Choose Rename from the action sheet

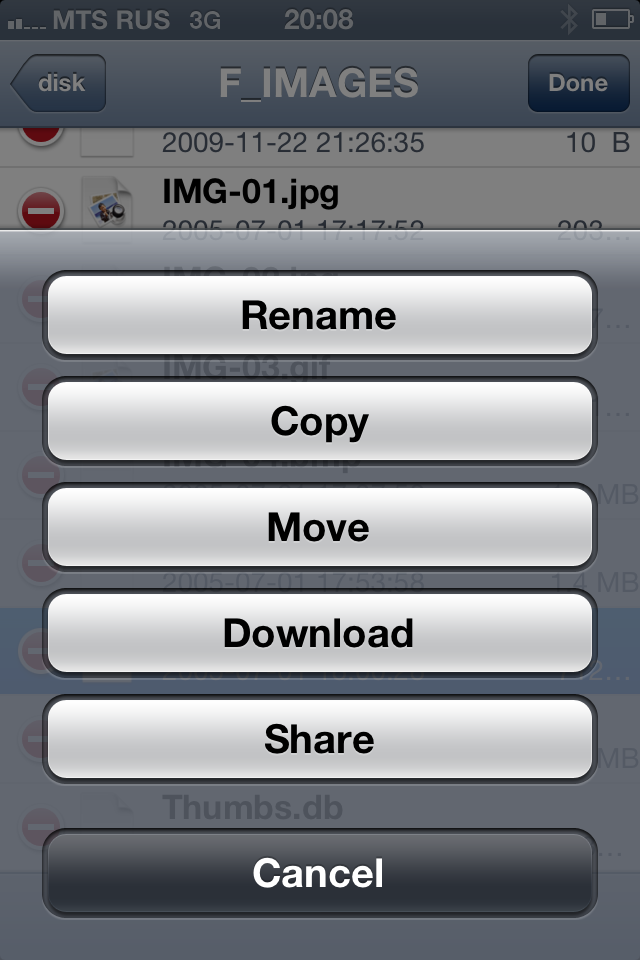coord(319,315)
